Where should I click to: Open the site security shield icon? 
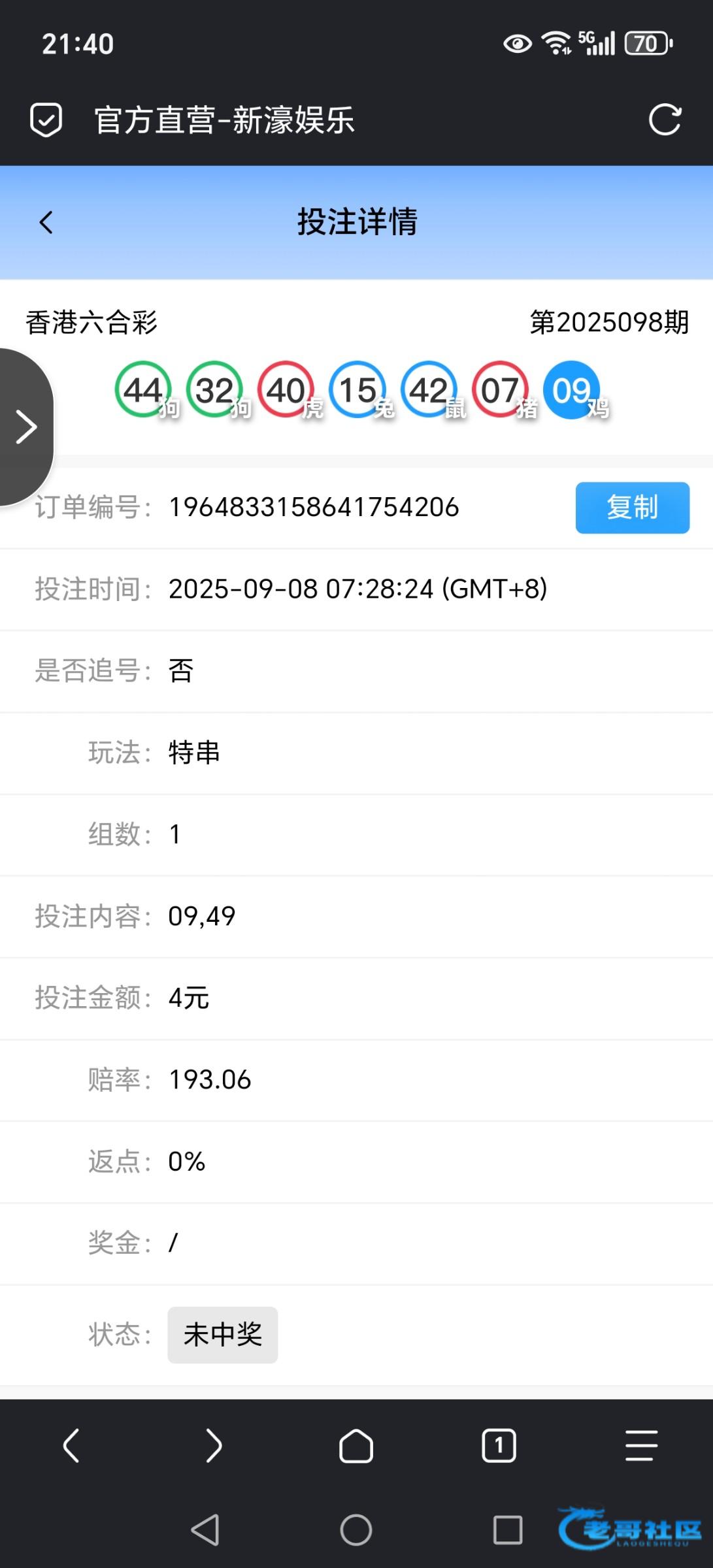click(46, 120)
